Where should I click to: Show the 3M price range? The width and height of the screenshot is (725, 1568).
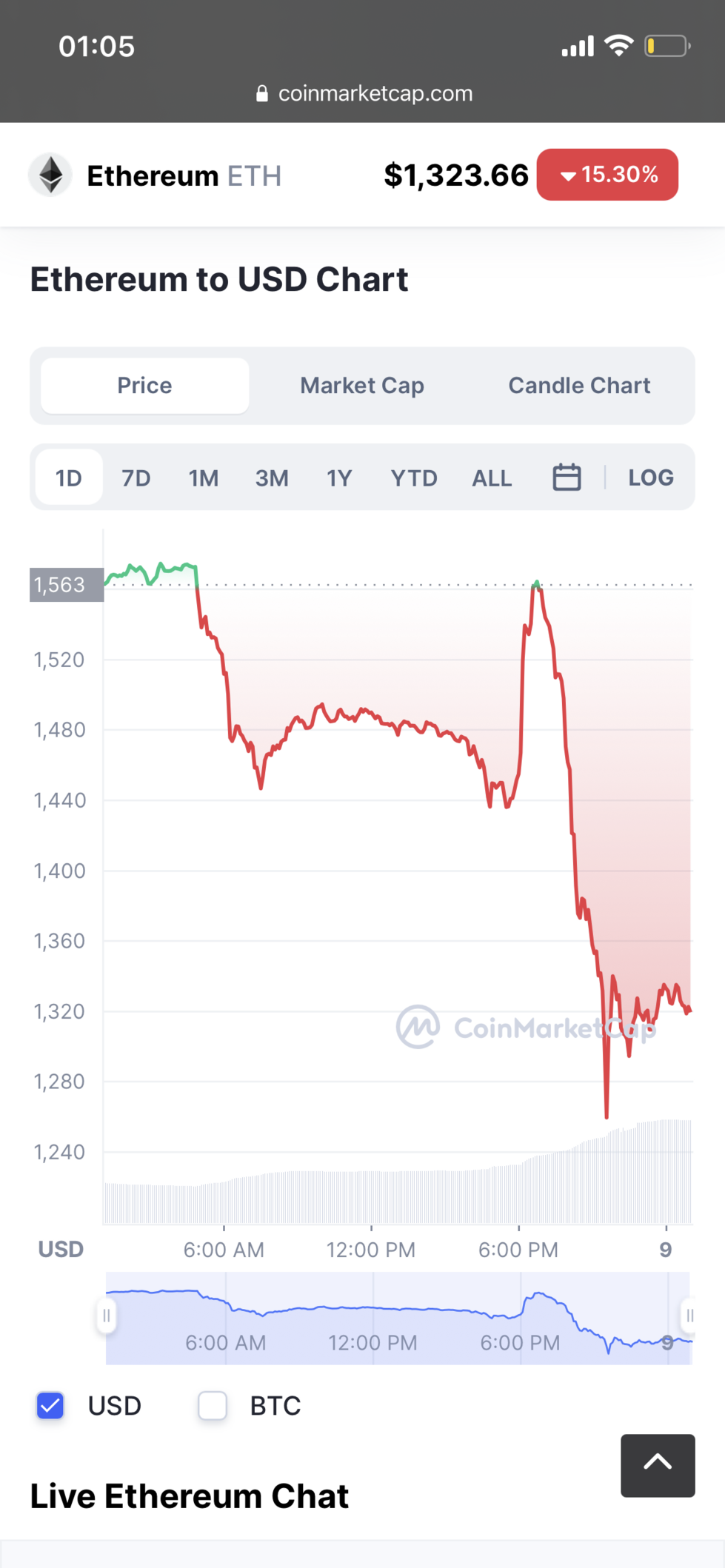tap(272, 478)
